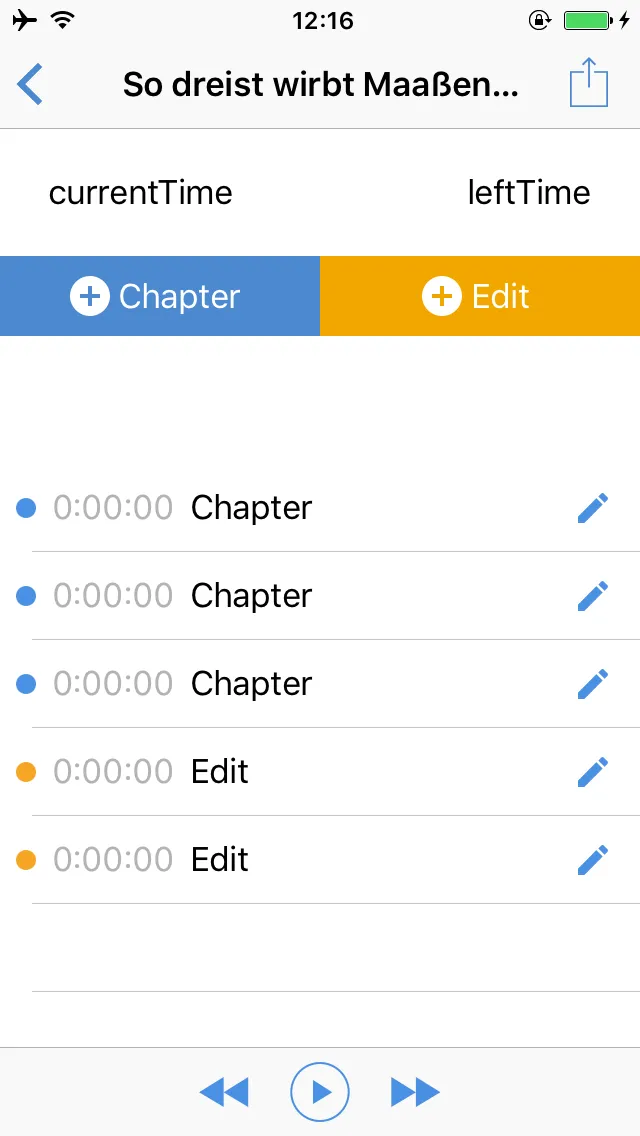Tap pencil on the second Chapter row
This screenshot has width=640, height=1136.
[593, 596]
